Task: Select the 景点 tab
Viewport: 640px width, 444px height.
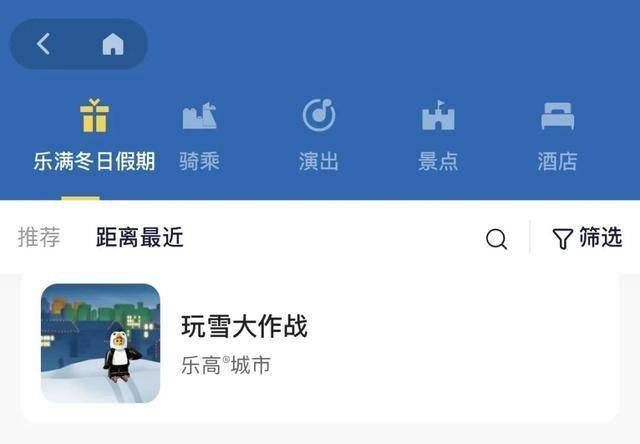Action: (438, 136)
